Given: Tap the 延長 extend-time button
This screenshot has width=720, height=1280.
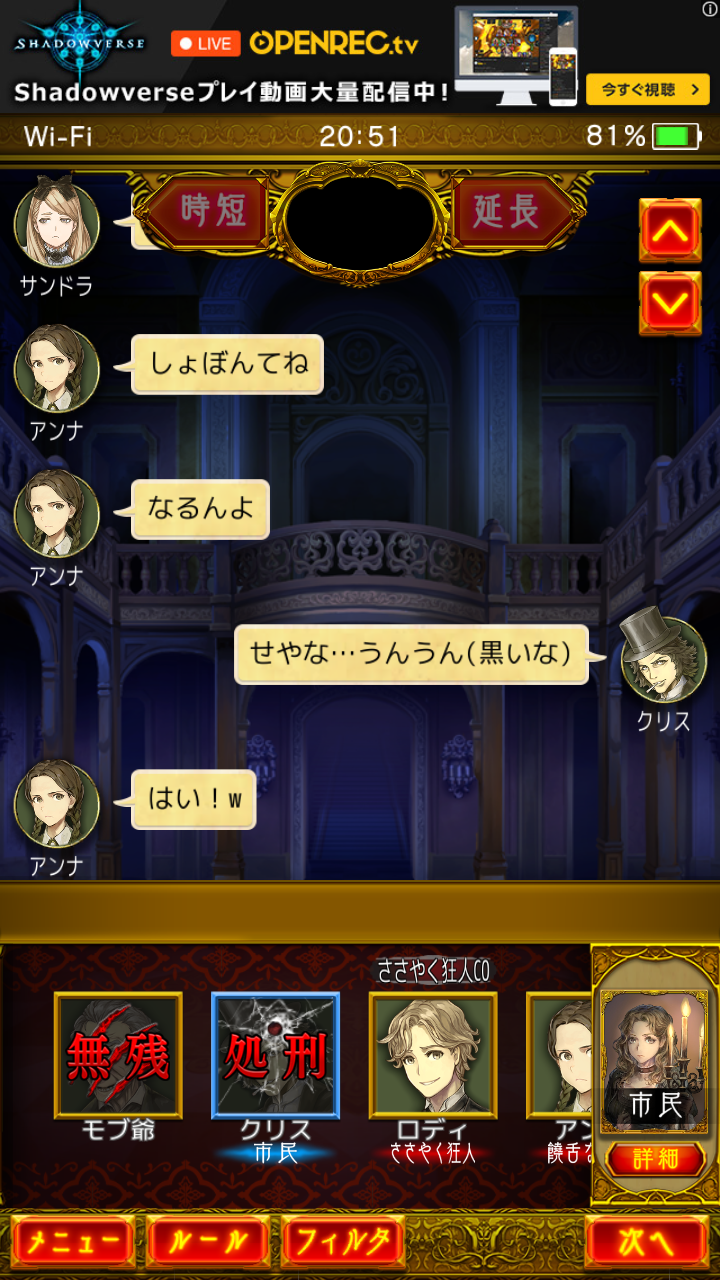Looking at the screenshot, I should [512, 211].
